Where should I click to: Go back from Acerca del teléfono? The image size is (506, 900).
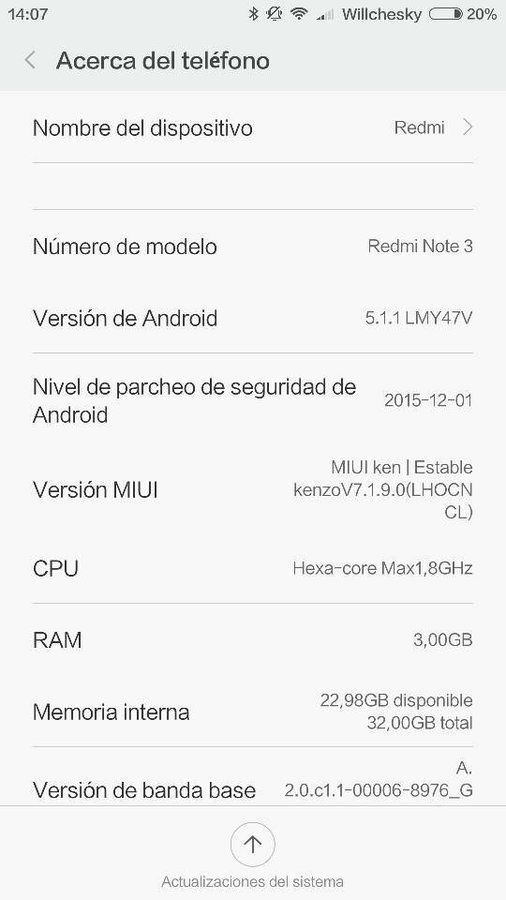(x=30, y=60)
